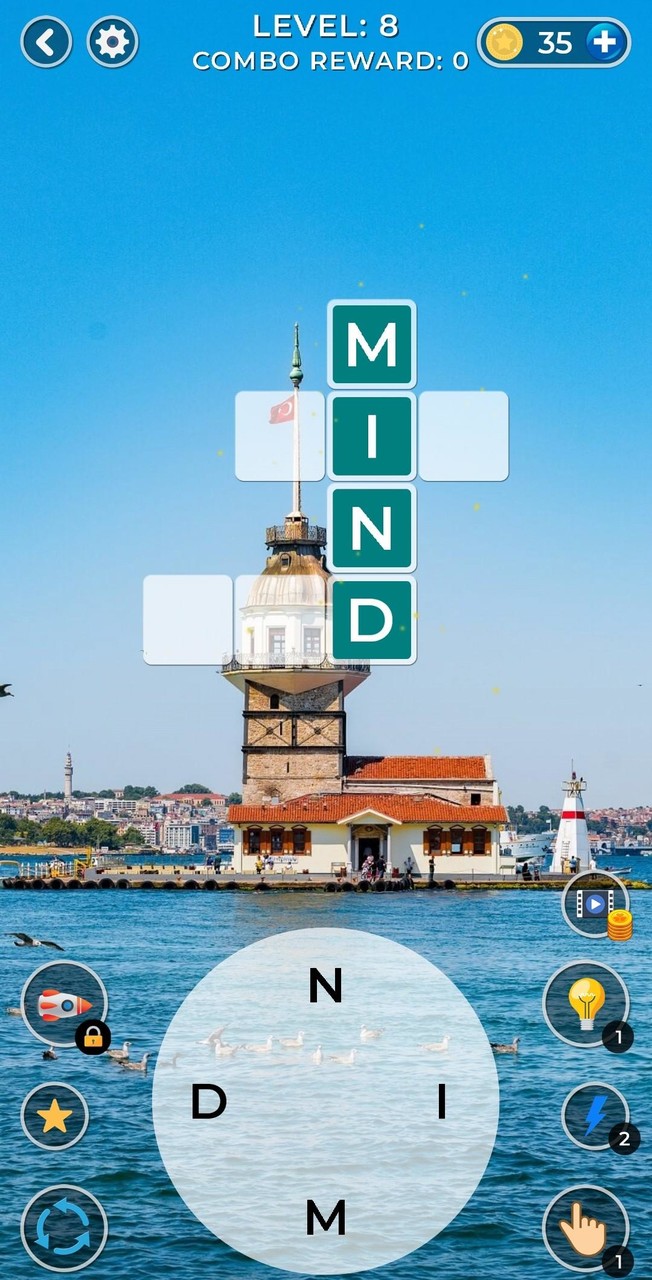Open the settings gear
The width and height of the screenshot is (652, 1280).
coord(113,42)
